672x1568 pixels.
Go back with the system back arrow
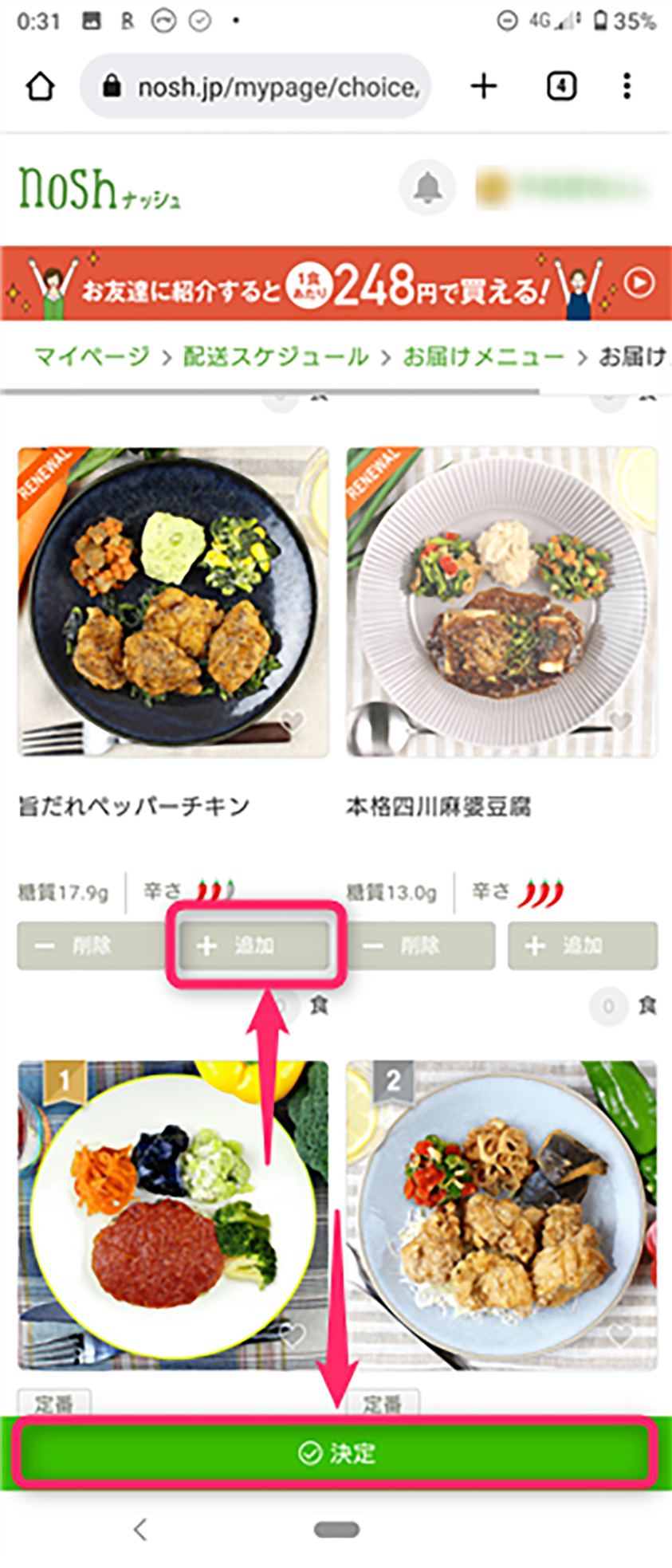tap(141, 1529)
